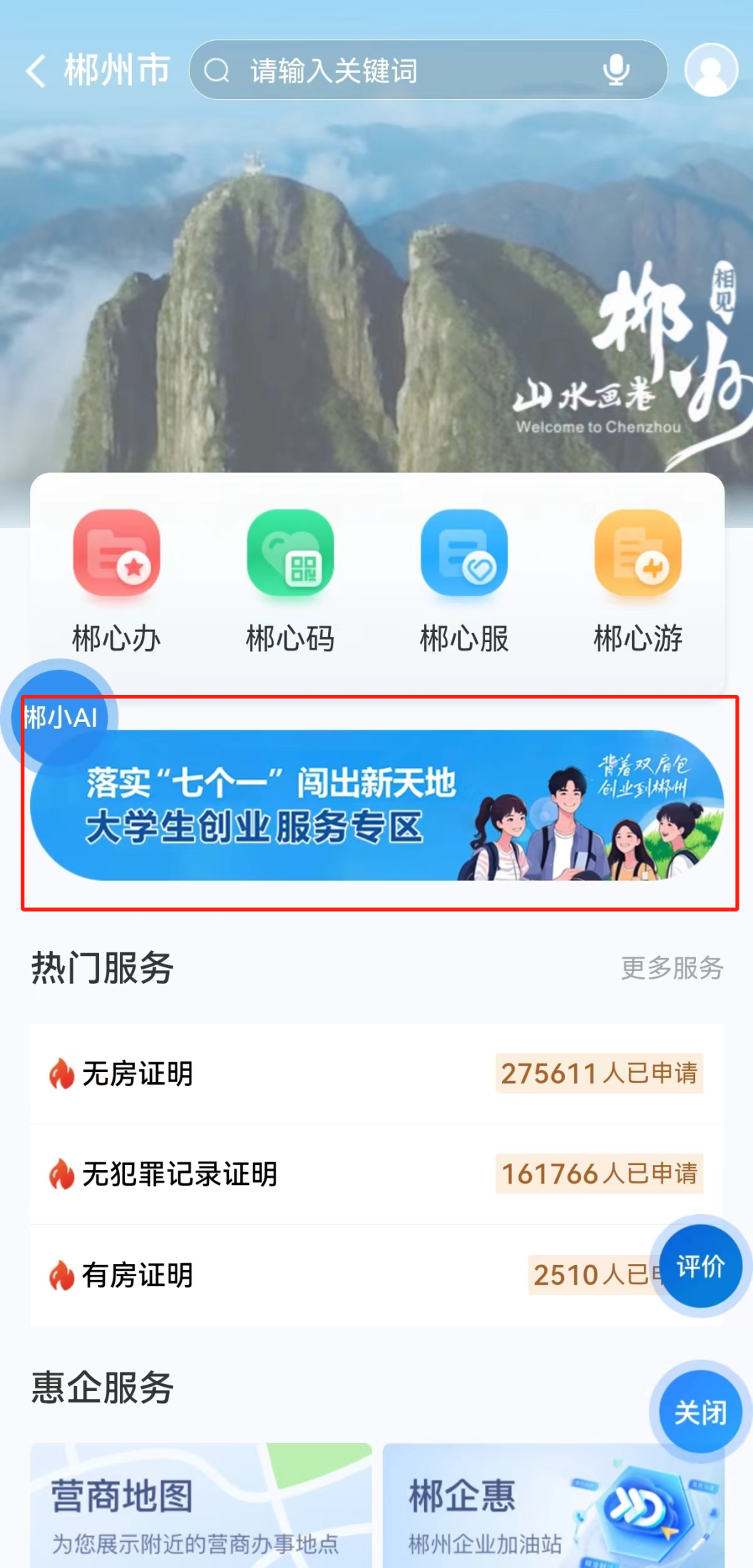Select 有房证明 service
Screen dimensions: 753x1568
[x=138, y=1275]
